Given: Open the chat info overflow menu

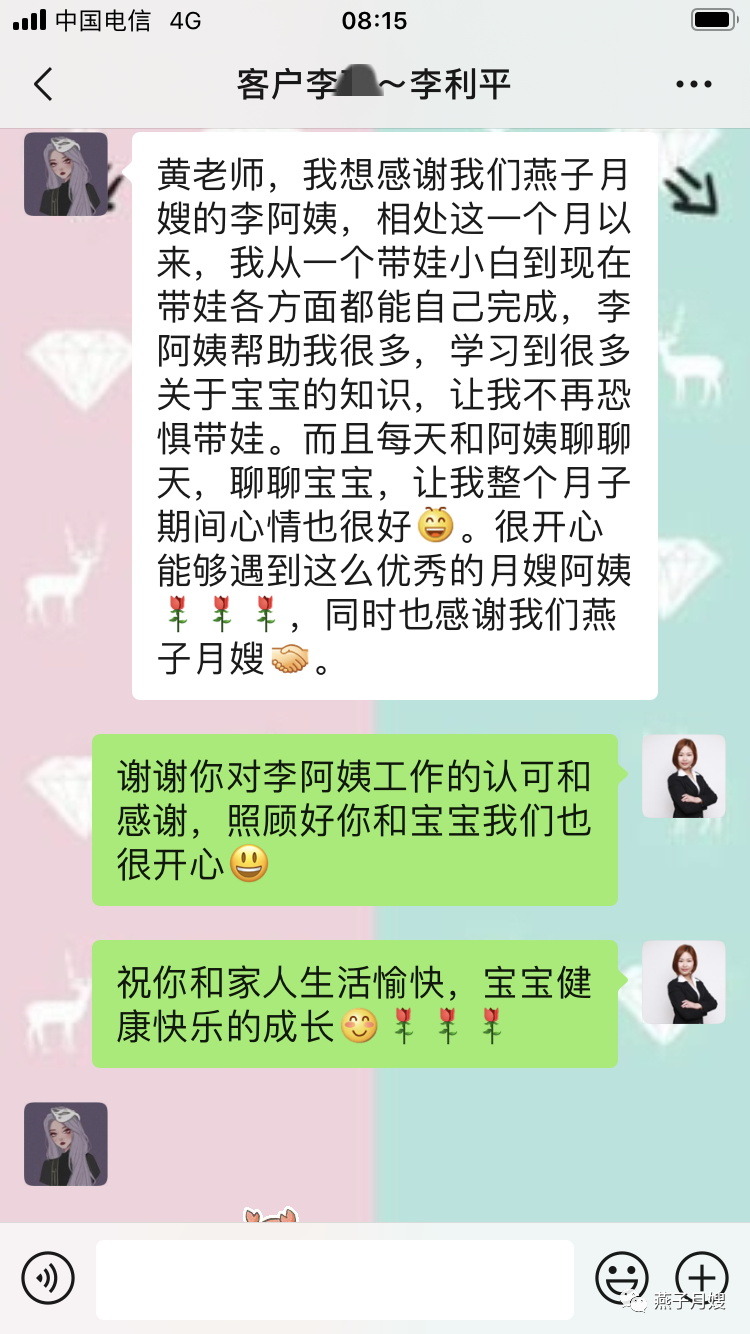Looking at the screenshot, I should click(693, 85).
